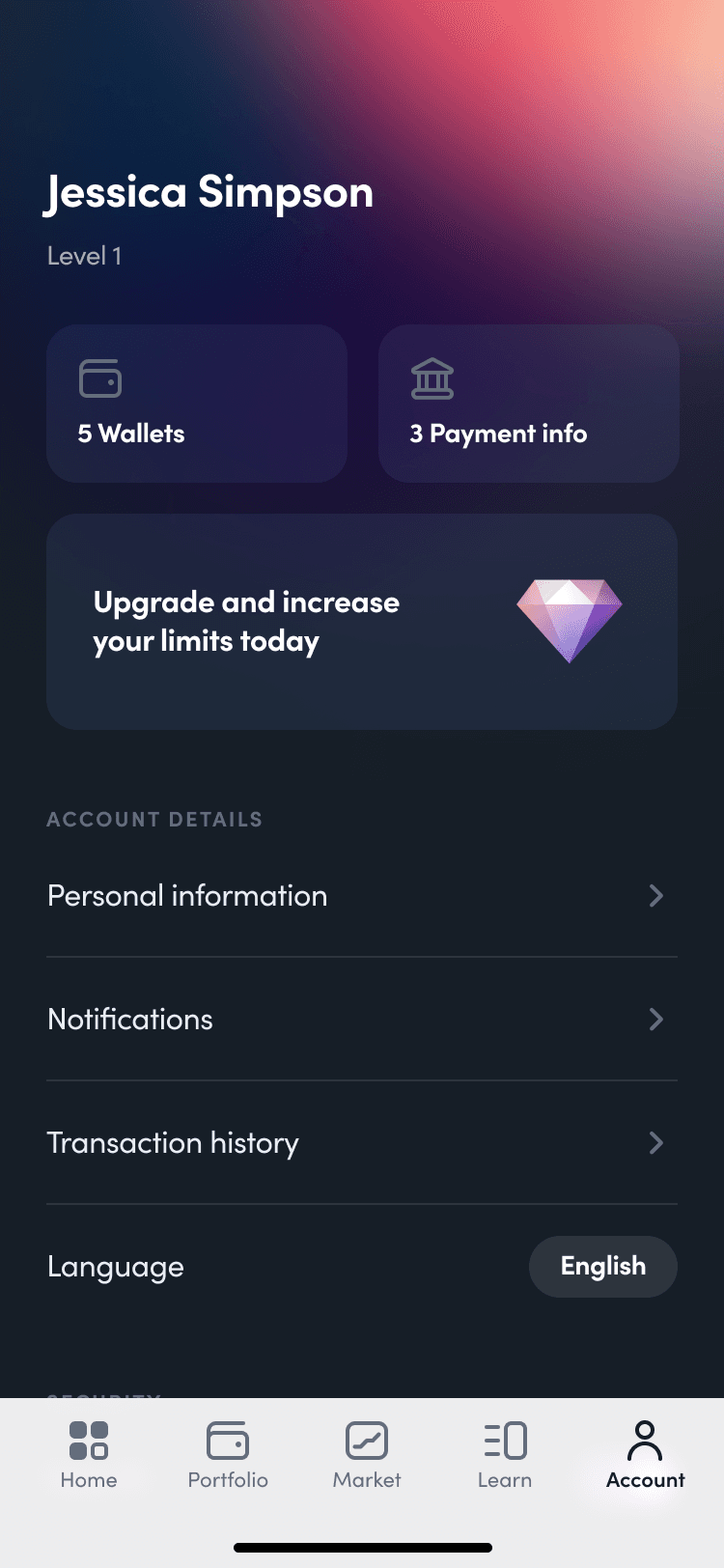The image size is (724, 1568).
Task: View Transaction history
Action: (362, 1143)
